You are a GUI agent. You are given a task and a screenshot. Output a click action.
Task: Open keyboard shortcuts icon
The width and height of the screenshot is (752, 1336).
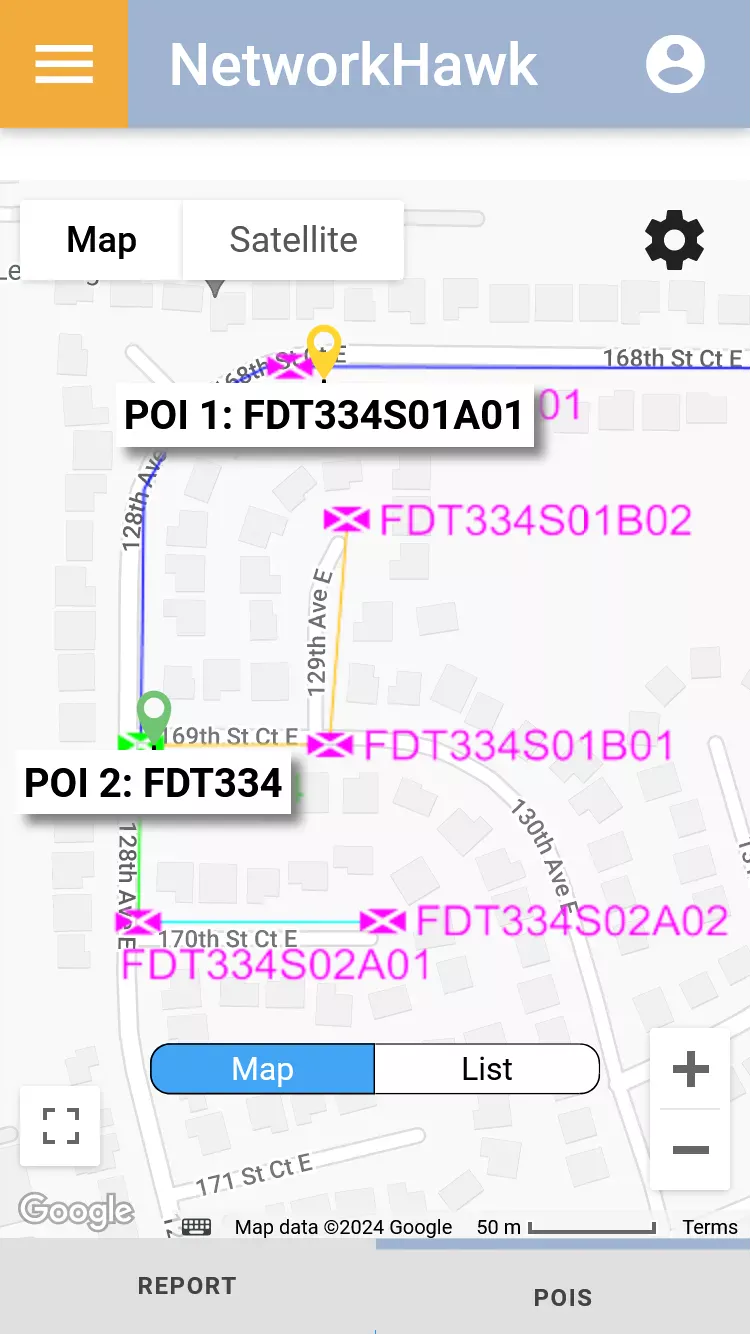tap(196, 1227)
